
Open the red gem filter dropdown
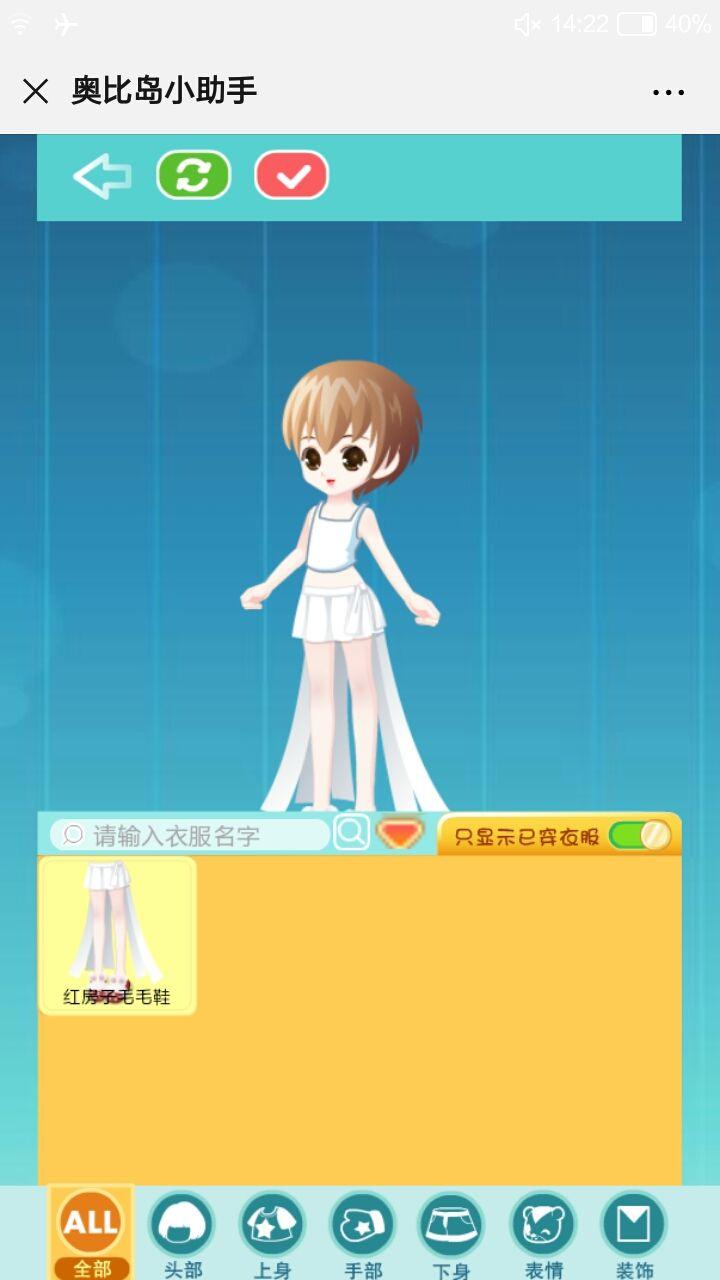point(400,833)
